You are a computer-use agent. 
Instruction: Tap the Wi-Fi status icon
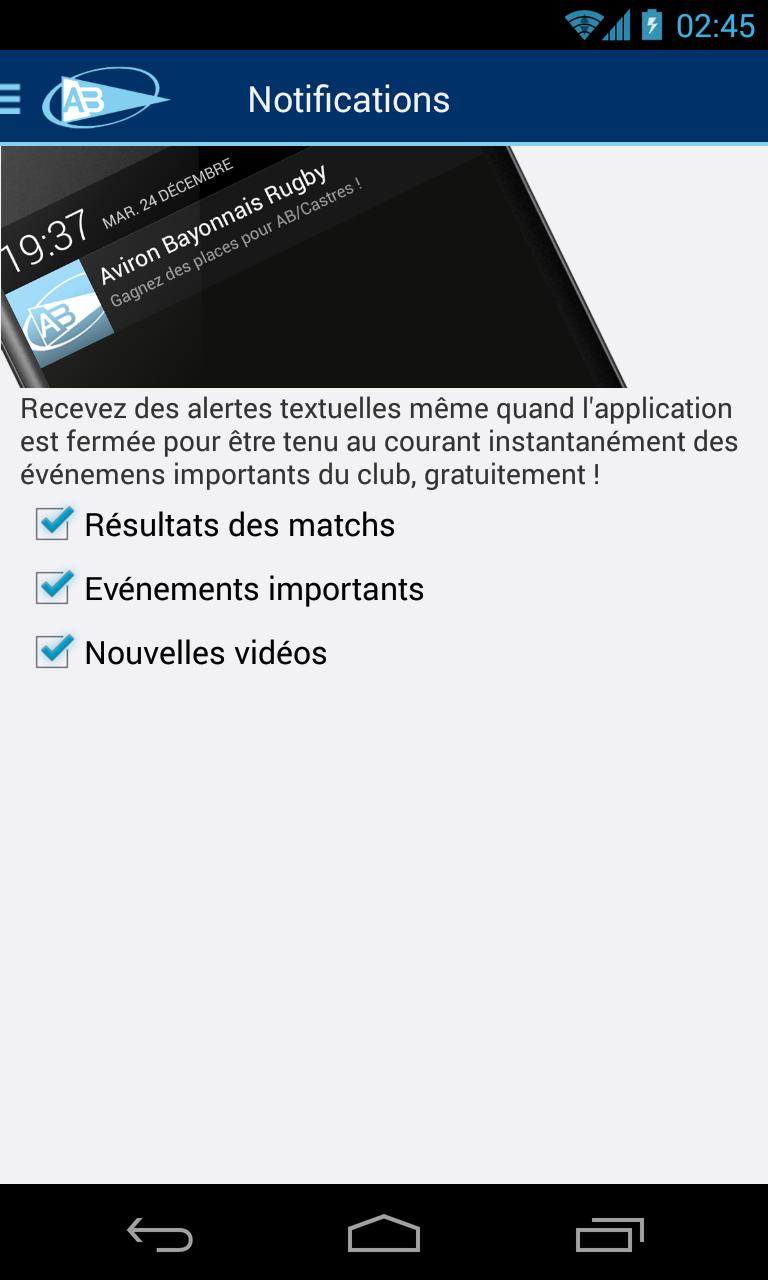point(585,25)
